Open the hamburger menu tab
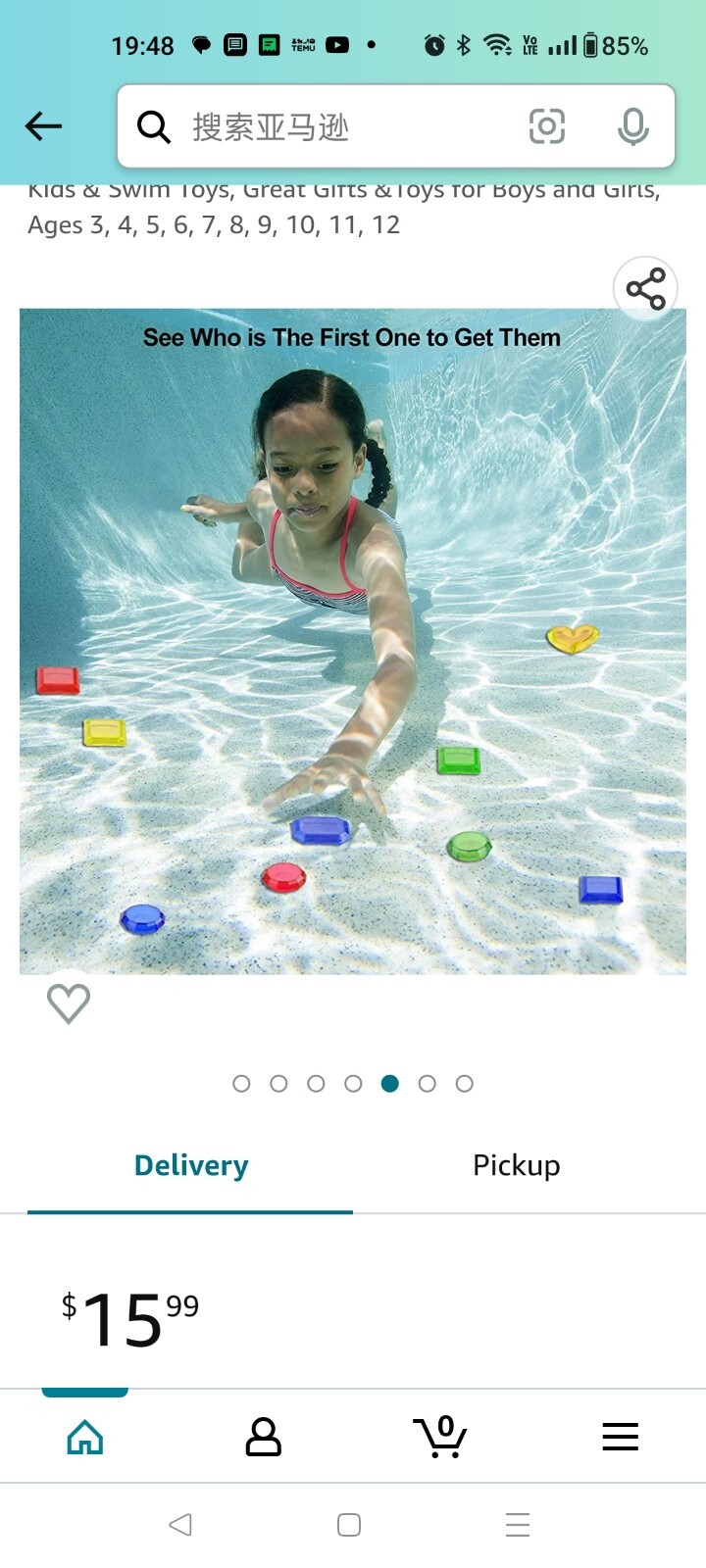 tap(620, 1437)
